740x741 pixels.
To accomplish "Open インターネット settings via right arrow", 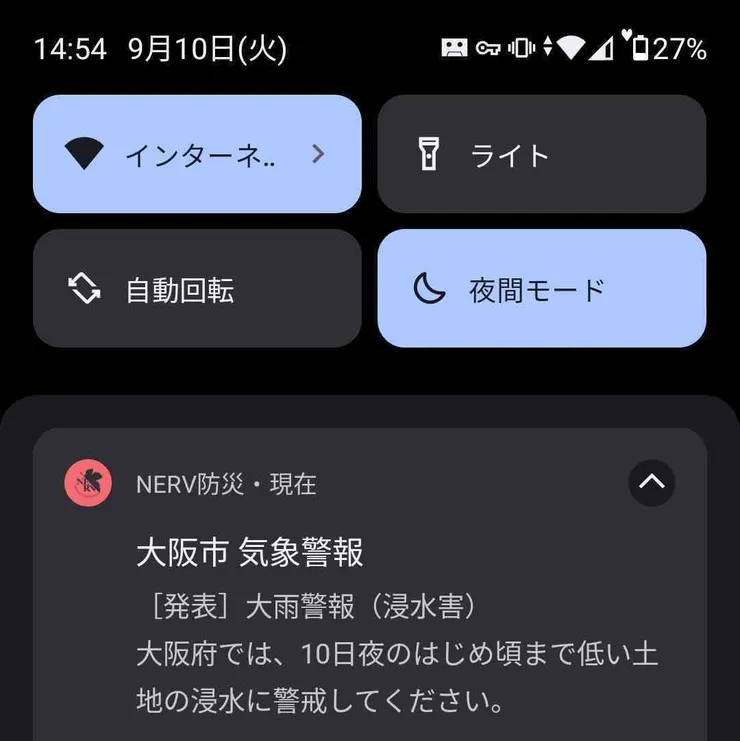I will tap(318, 155).
